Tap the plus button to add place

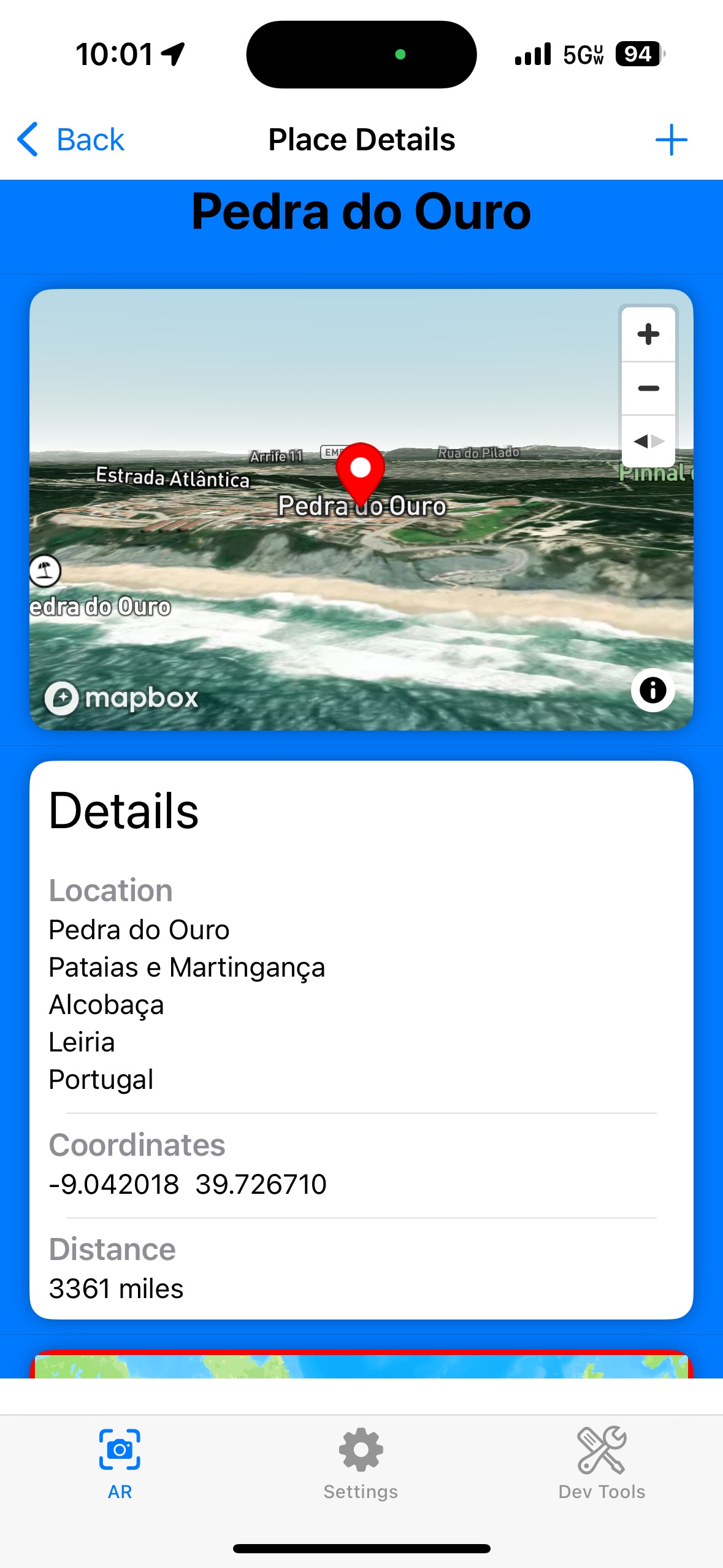pyautogui.click(x=671, y=139)
